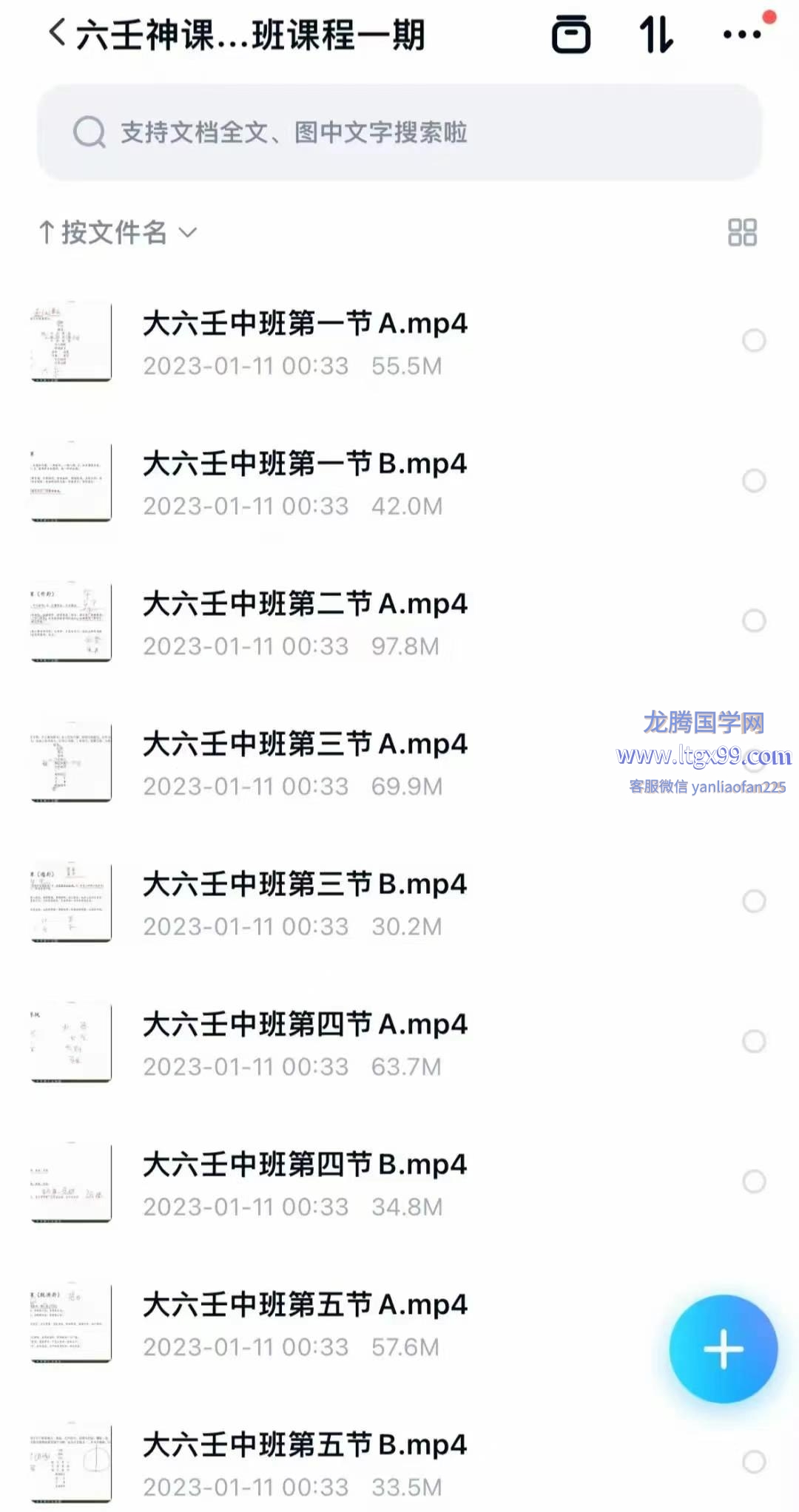
Task: Open 大六壬中班第五节A.mp4 file
Action: tap(305, 1305)
